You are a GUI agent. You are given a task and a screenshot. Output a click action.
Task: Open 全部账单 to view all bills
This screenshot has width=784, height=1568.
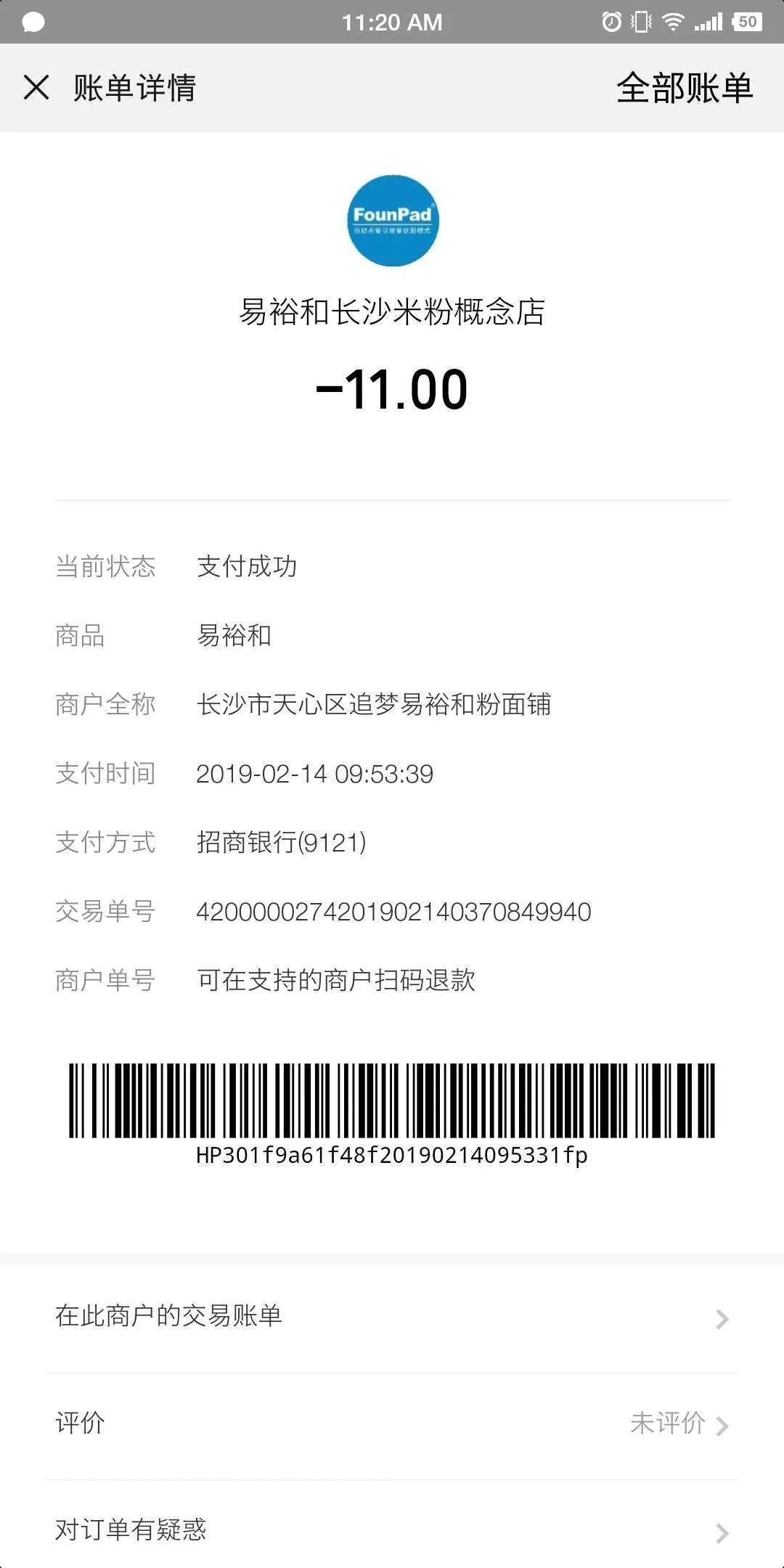pos(684,88)
